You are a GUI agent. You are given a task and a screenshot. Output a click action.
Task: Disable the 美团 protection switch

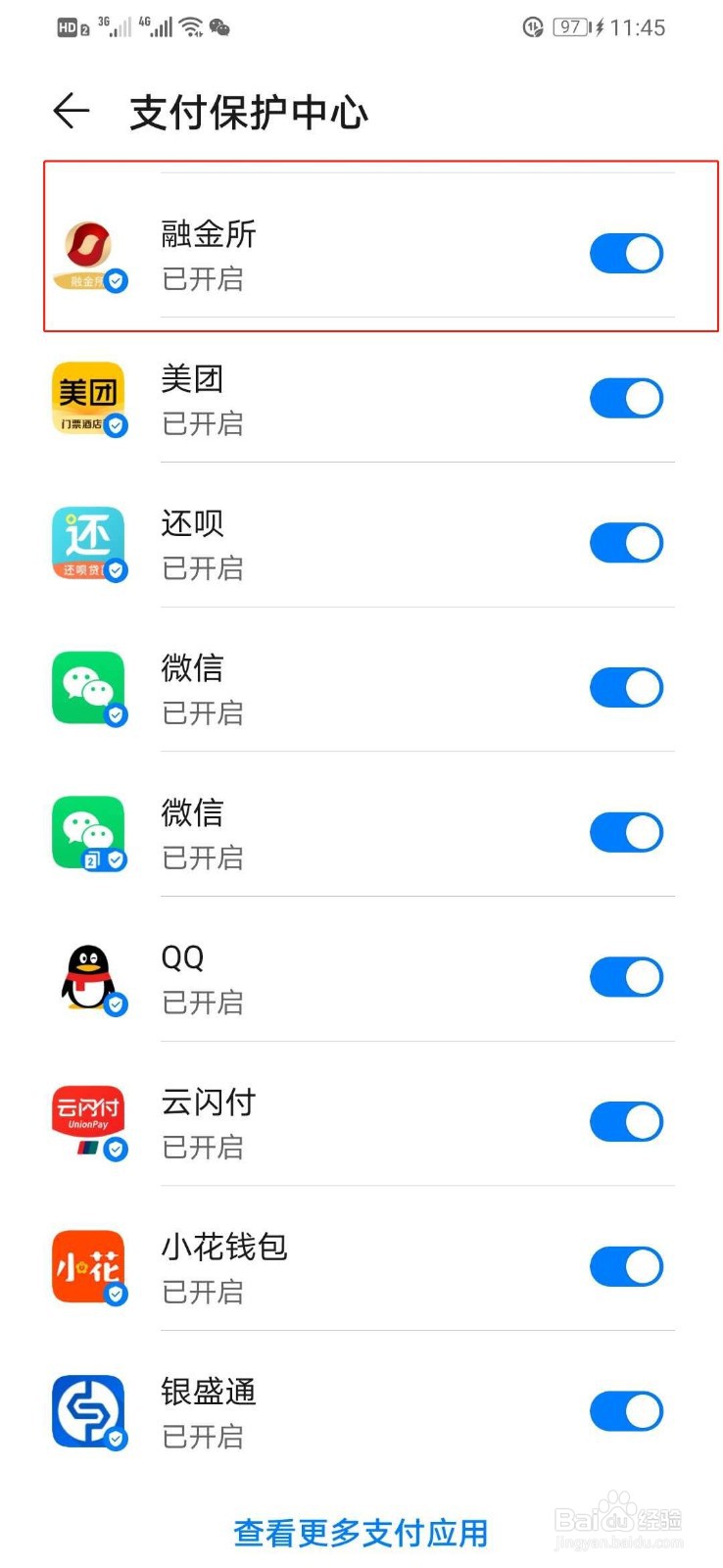(x=626, y=399)
